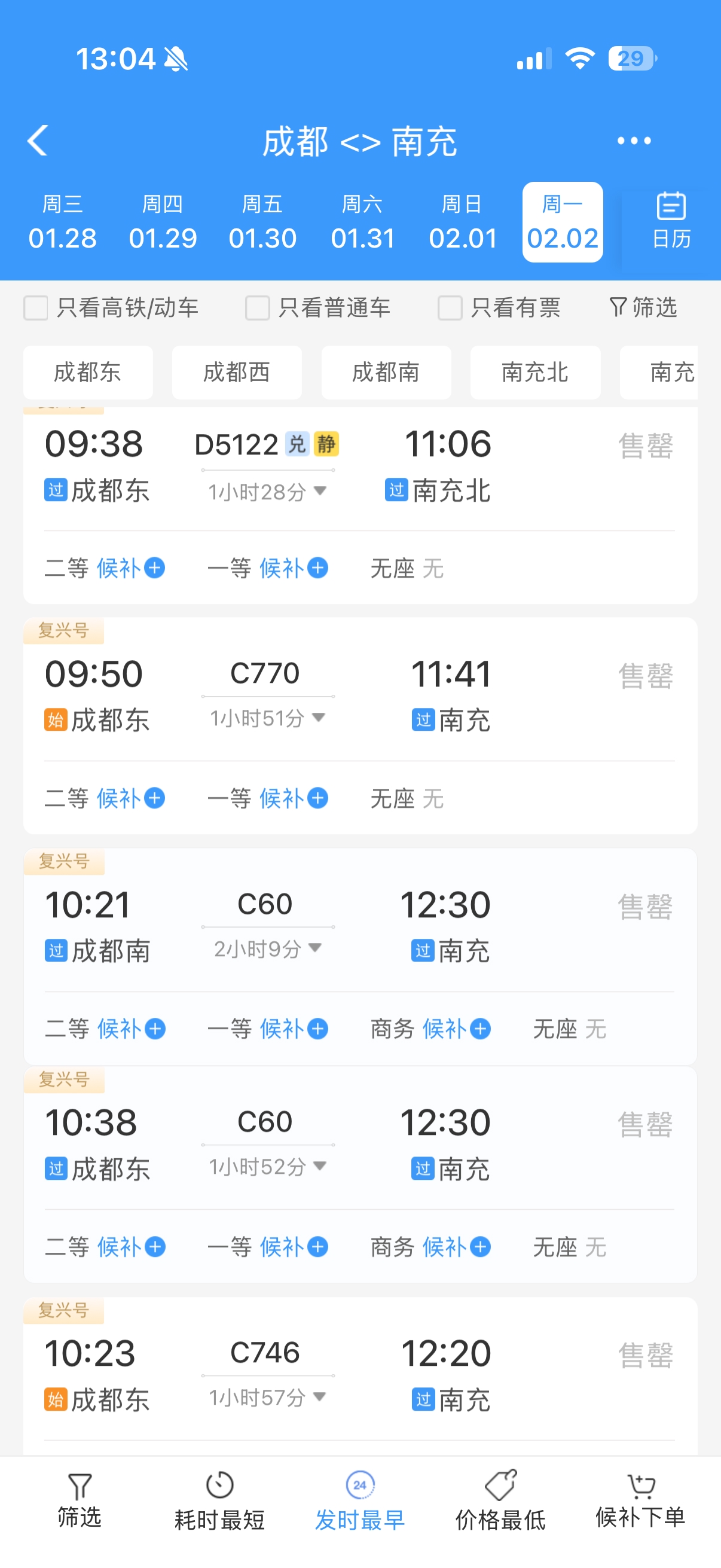Choose the date 周日 02.01

tap(462, 222)
